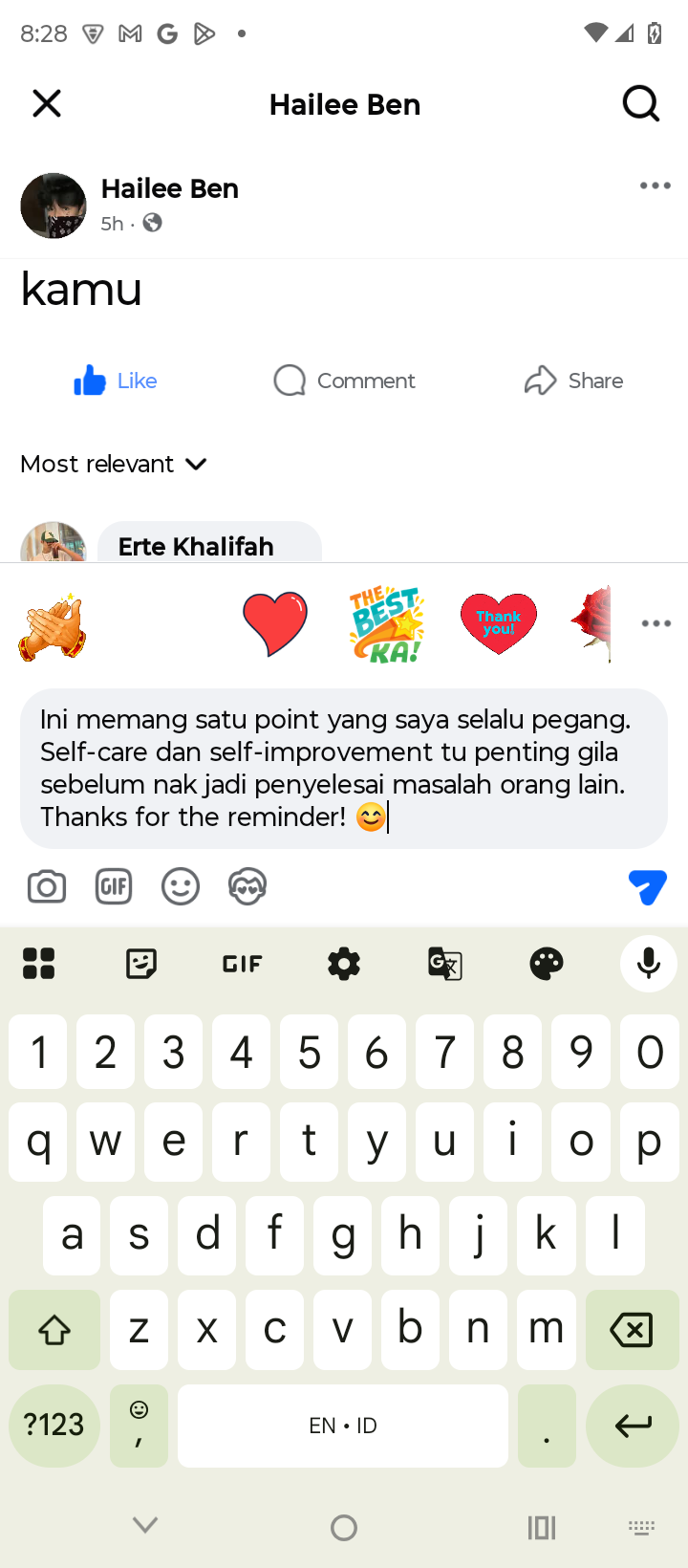The width and height of the screenshot is (688, 1568).
Task: Share Hailee Ben's post
Action: tap(573, 381)
